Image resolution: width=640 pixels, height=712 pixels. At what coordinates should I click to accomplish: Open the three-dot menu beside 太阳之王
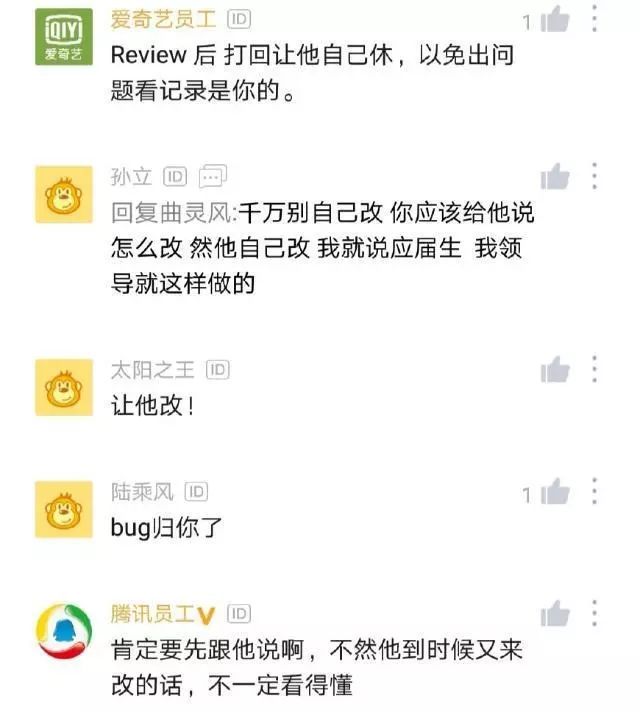(595, 370)
